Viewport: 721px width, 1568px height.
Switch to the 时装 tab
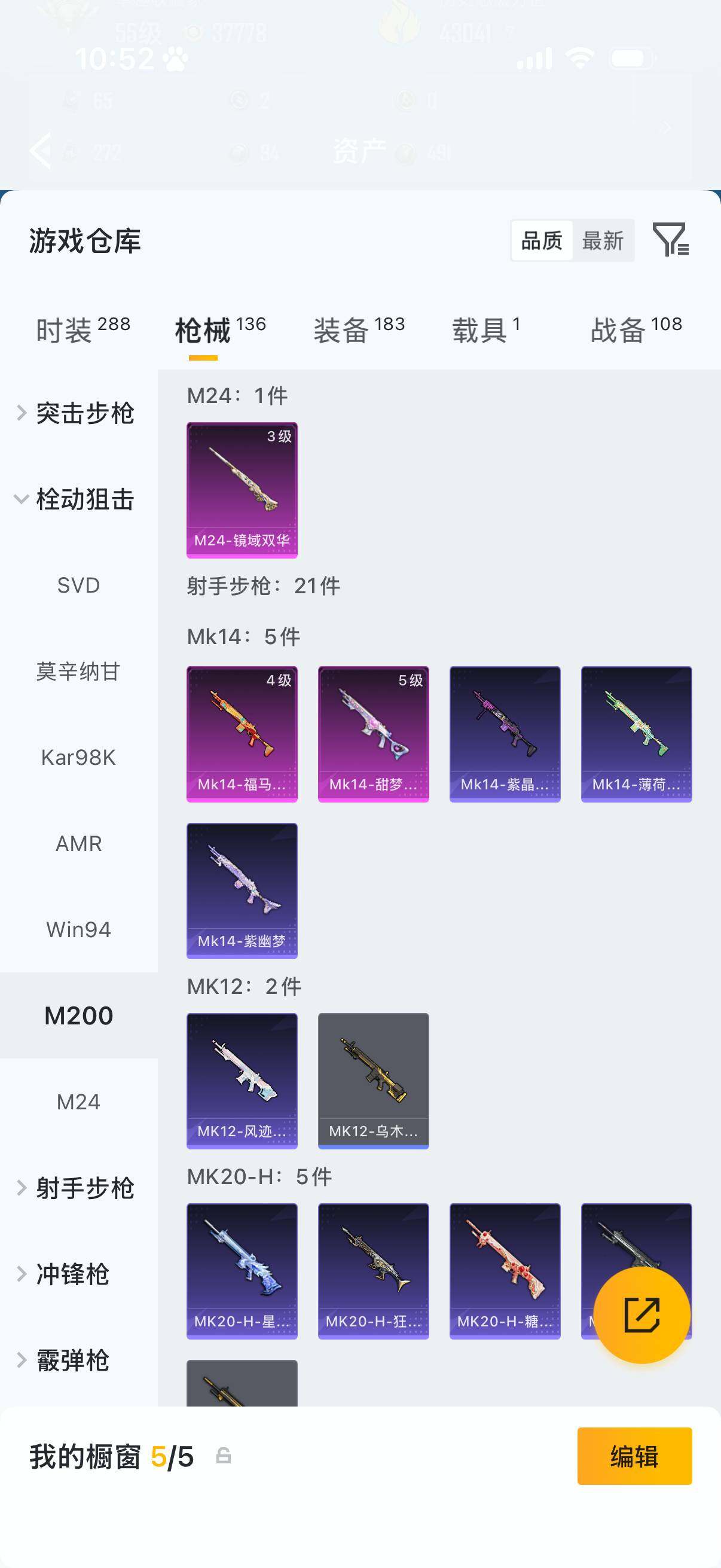[x=83, y=330]
